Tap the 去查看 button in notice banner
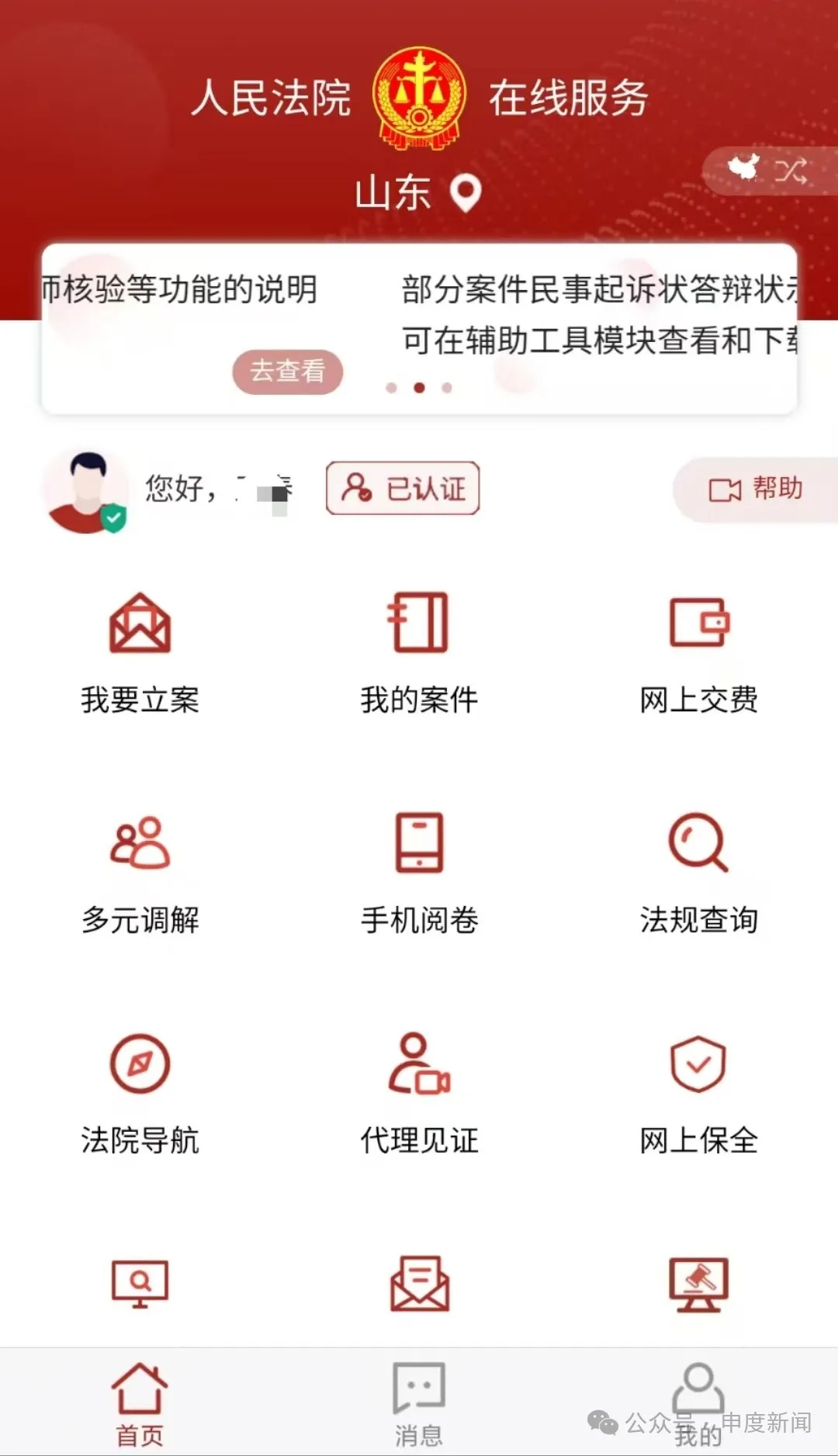This screenshot has width=838, height=1456. tap(287, 372)
